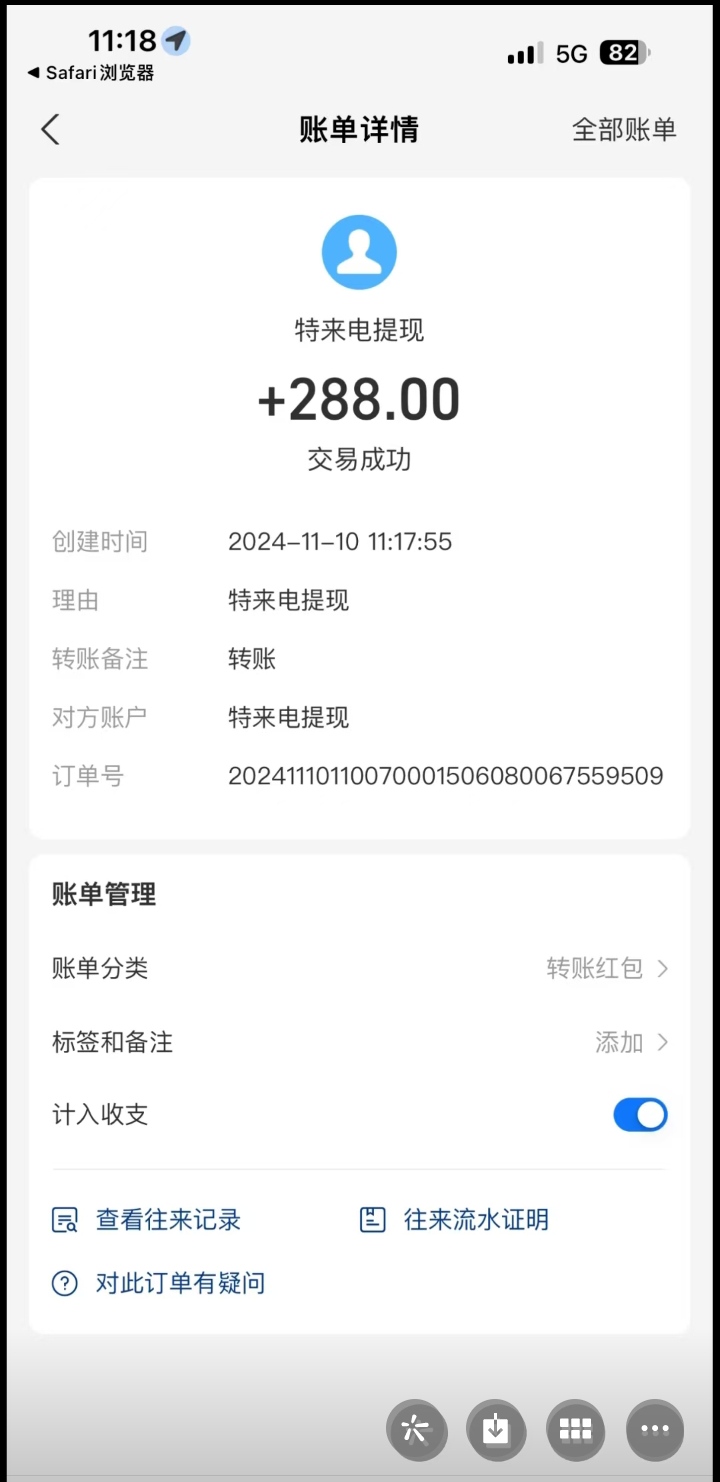720x1482 pixels.
Task: Go back from bill details
Action: coord(51,129)
